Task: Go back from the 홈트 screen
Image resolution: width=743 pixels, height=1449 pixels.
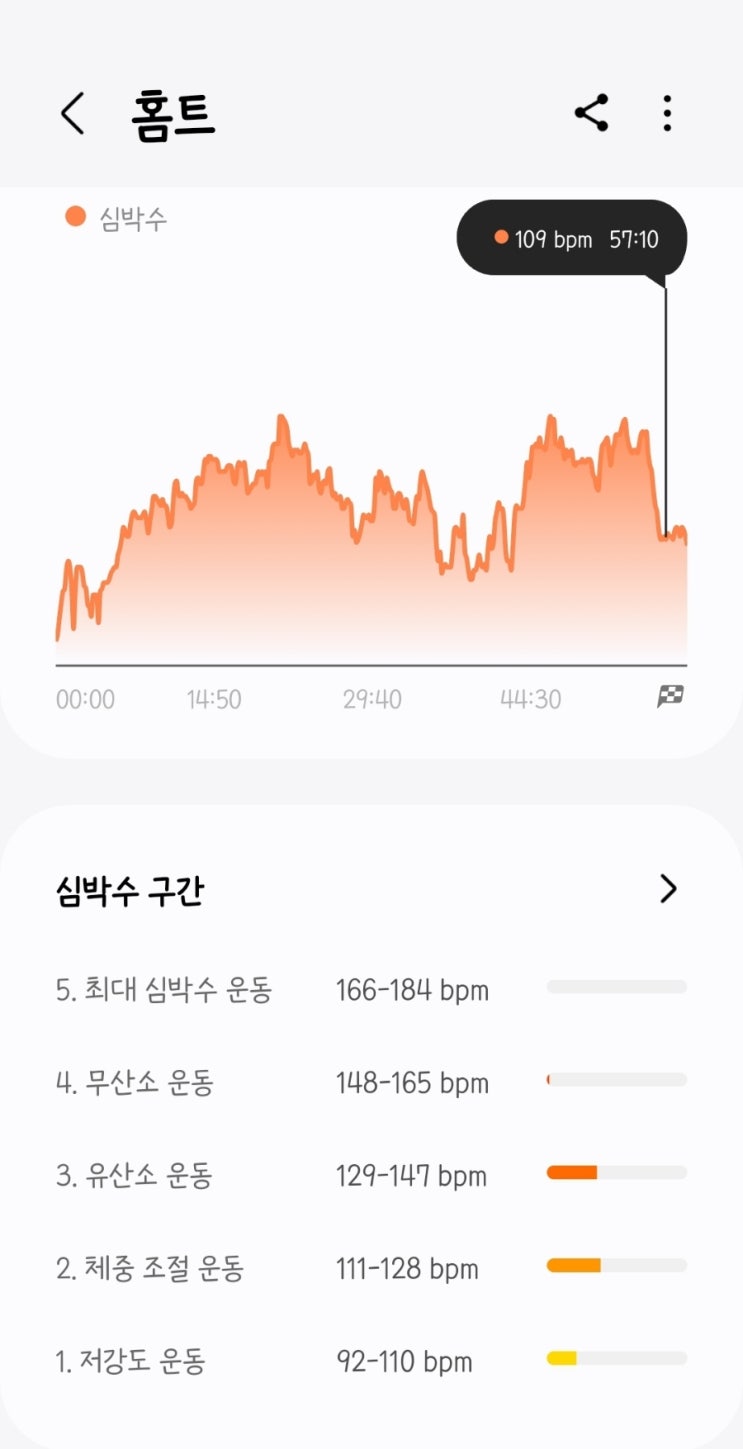Action: 72,114
